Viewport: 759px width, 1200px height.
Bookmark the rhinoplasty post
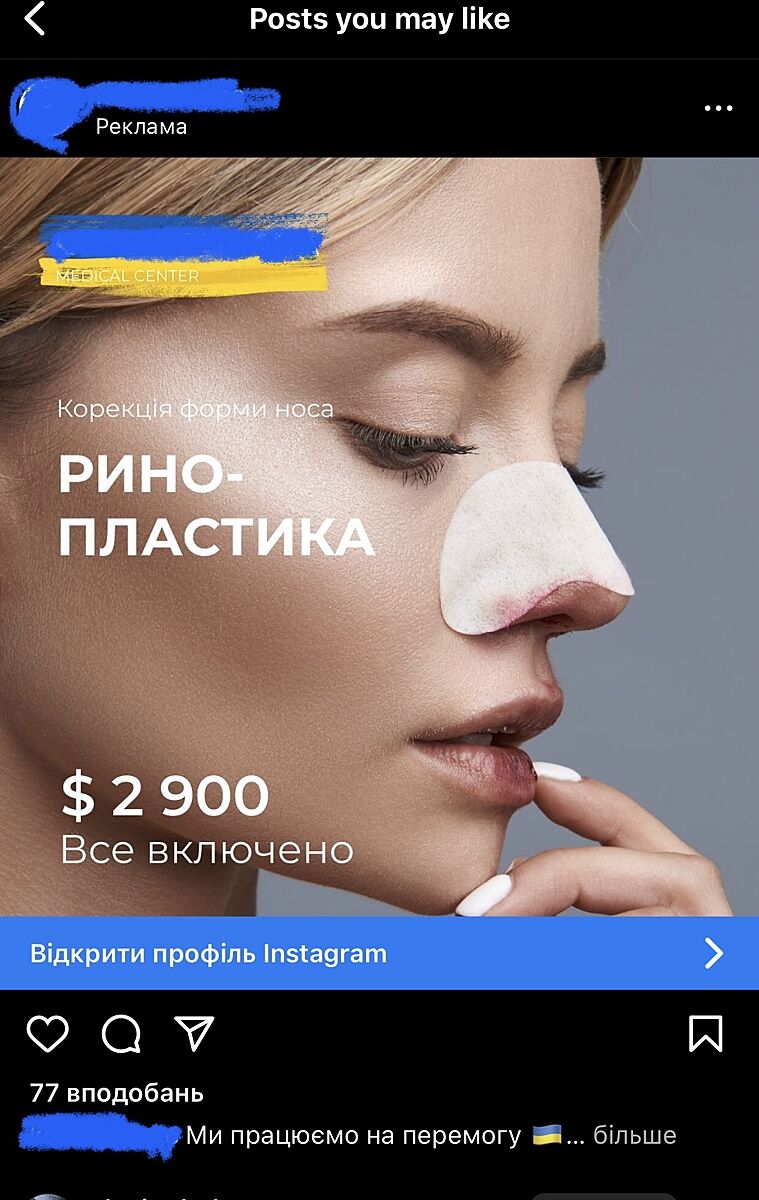coord(706,1034)
